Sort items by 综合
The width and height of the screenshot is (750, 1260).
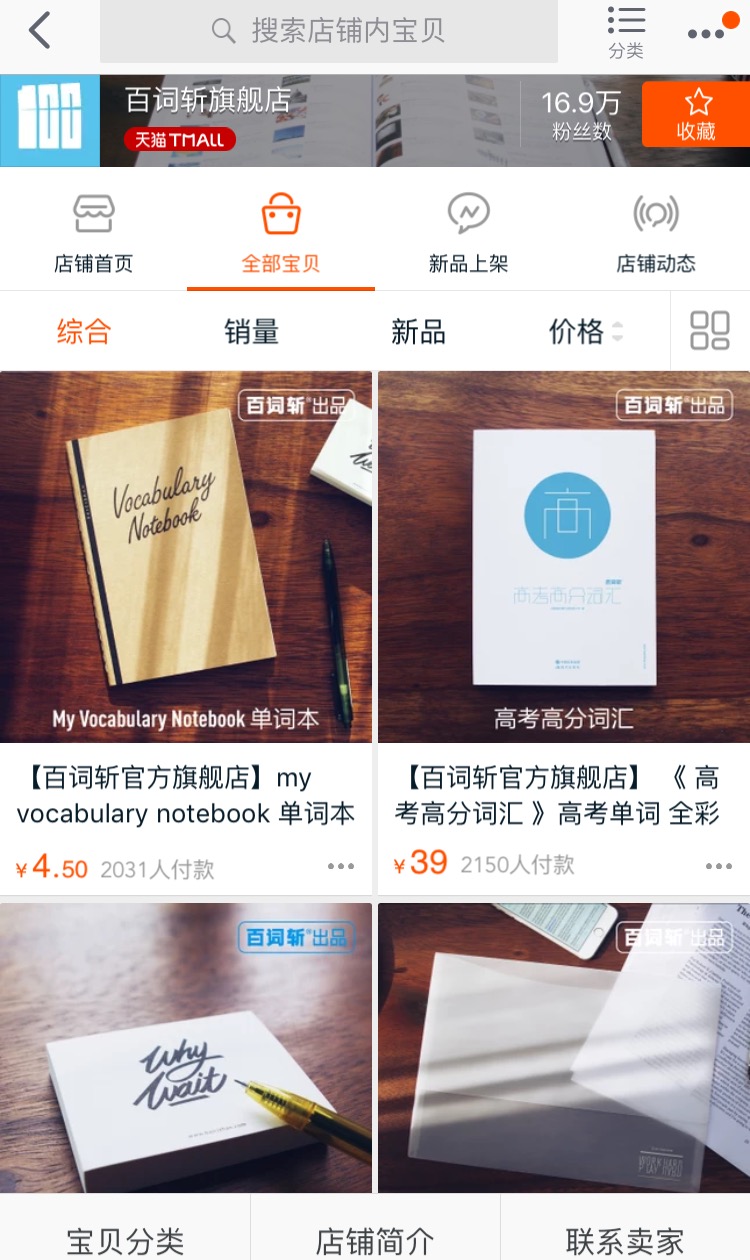(x=83, y=331)
